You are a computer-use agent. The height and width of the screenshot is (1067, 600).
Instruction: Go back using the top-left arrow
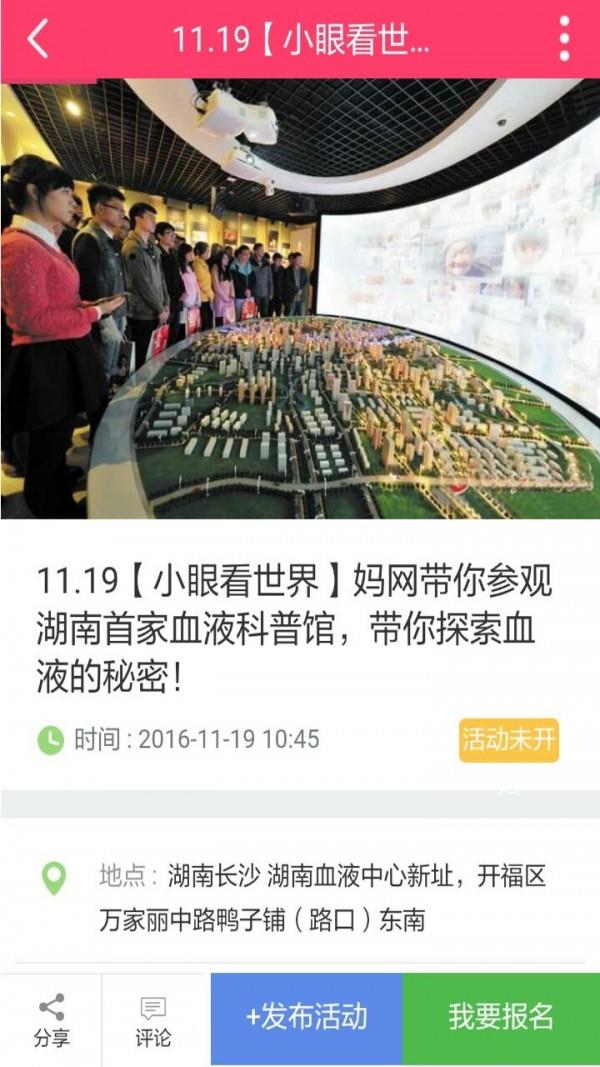[38, 40]
